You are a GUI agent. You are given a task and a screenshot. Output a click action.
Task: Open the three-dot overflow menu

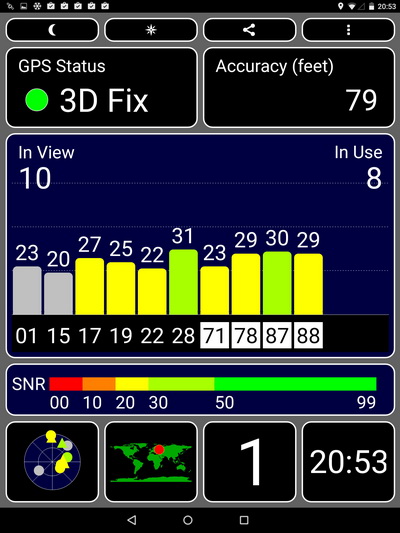[348, 30]
